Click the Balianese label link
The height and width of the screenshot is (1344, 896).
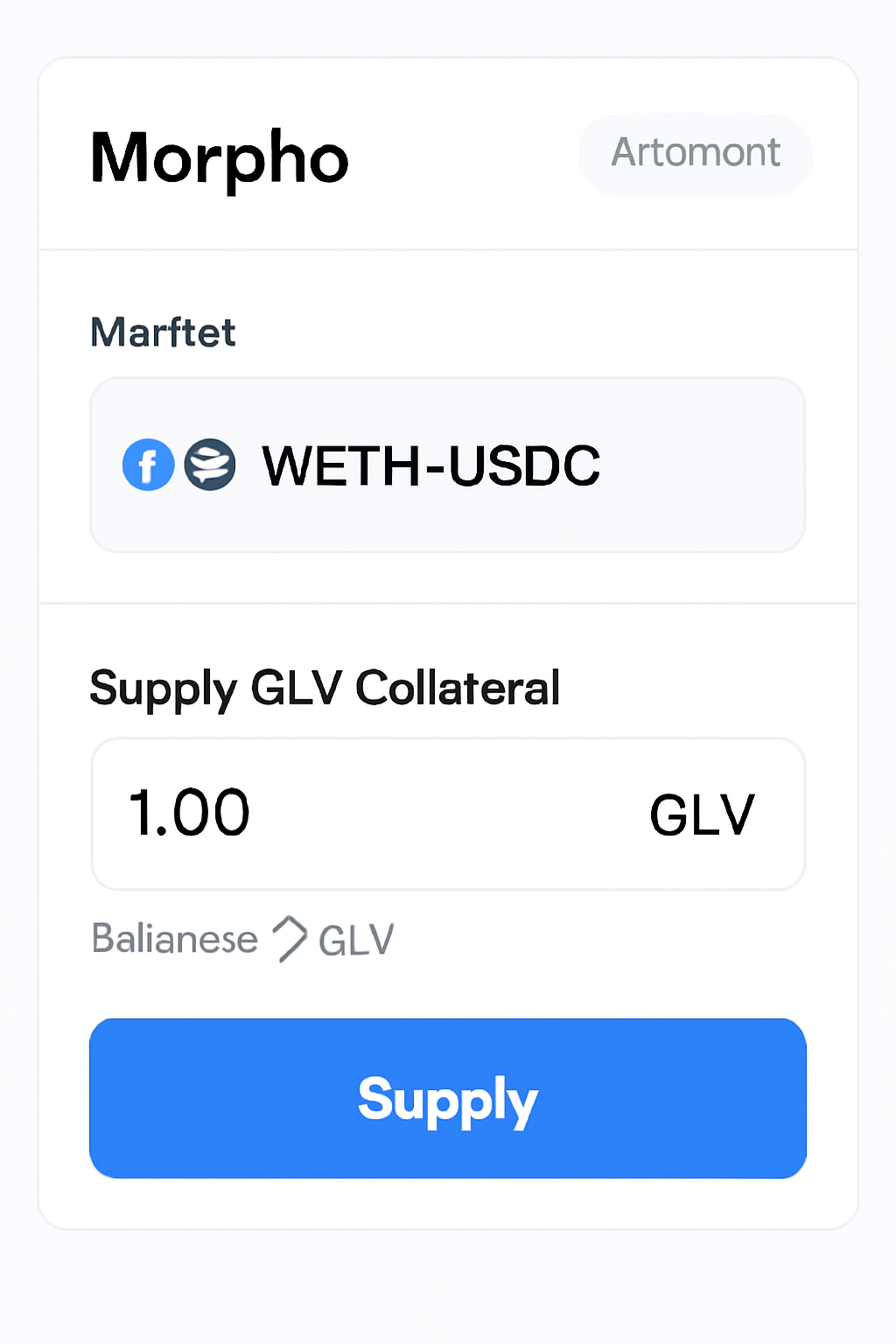[x=174, y=938]
